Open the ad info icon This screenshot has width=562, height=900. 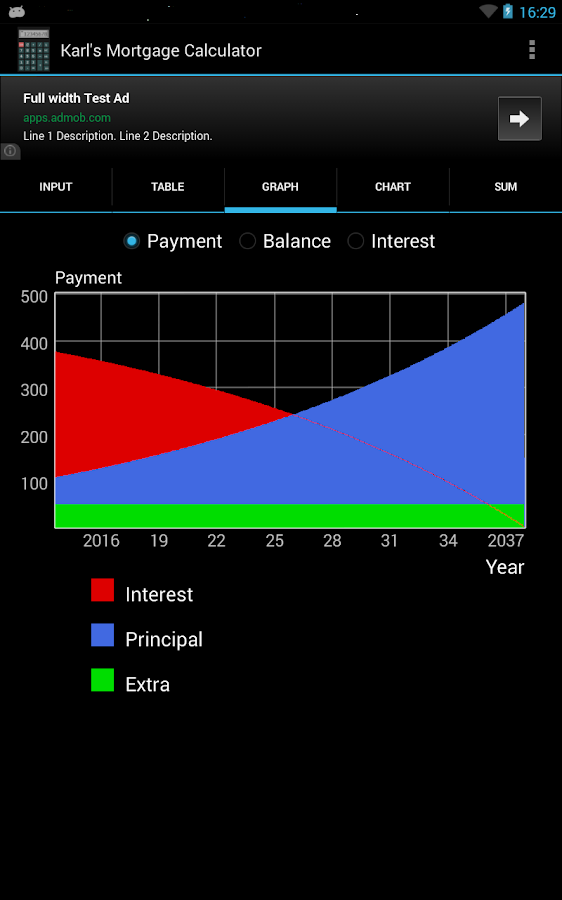[x=10, y=151]
